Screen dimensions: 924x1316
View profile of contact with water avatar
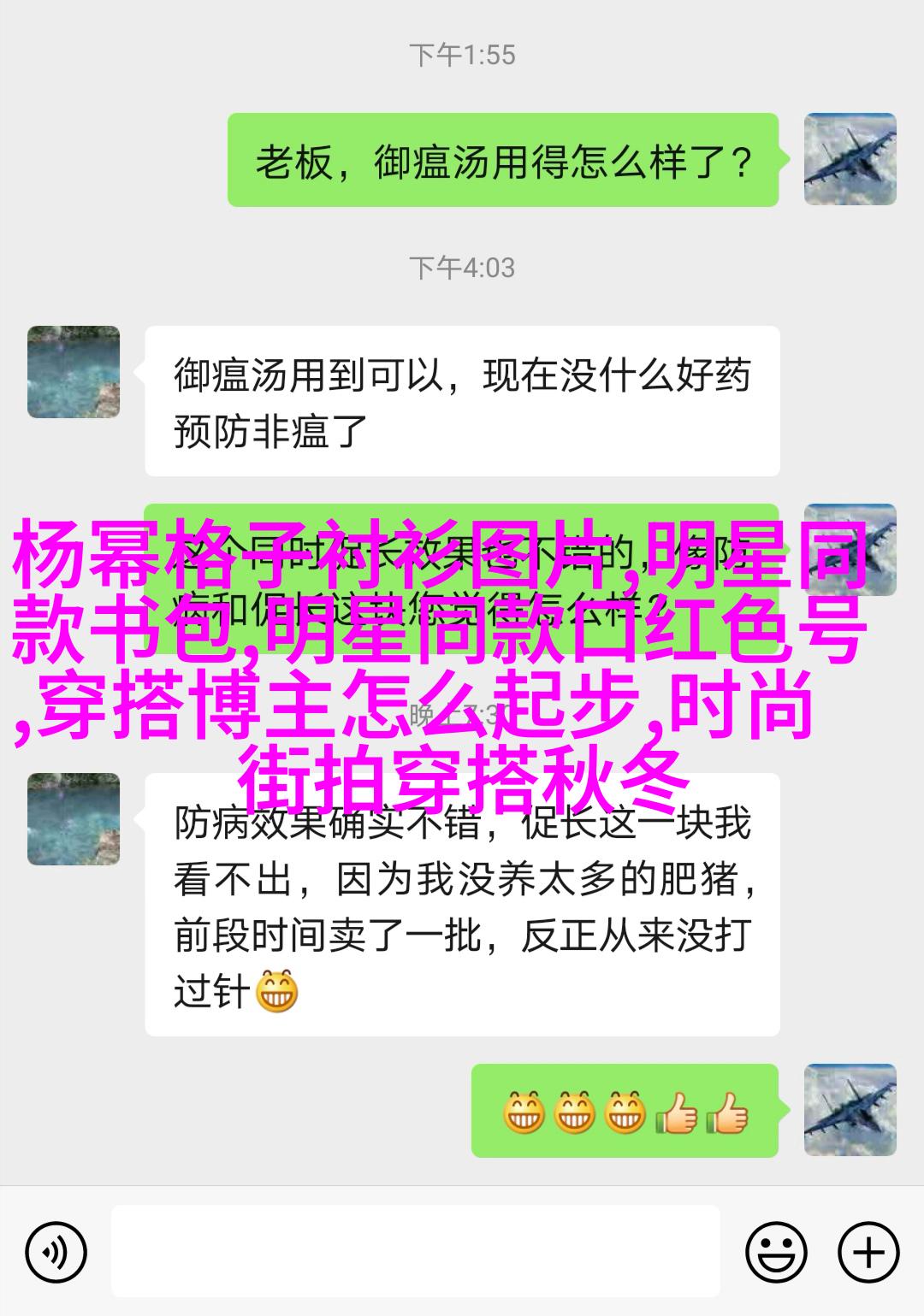coord(74,372)
